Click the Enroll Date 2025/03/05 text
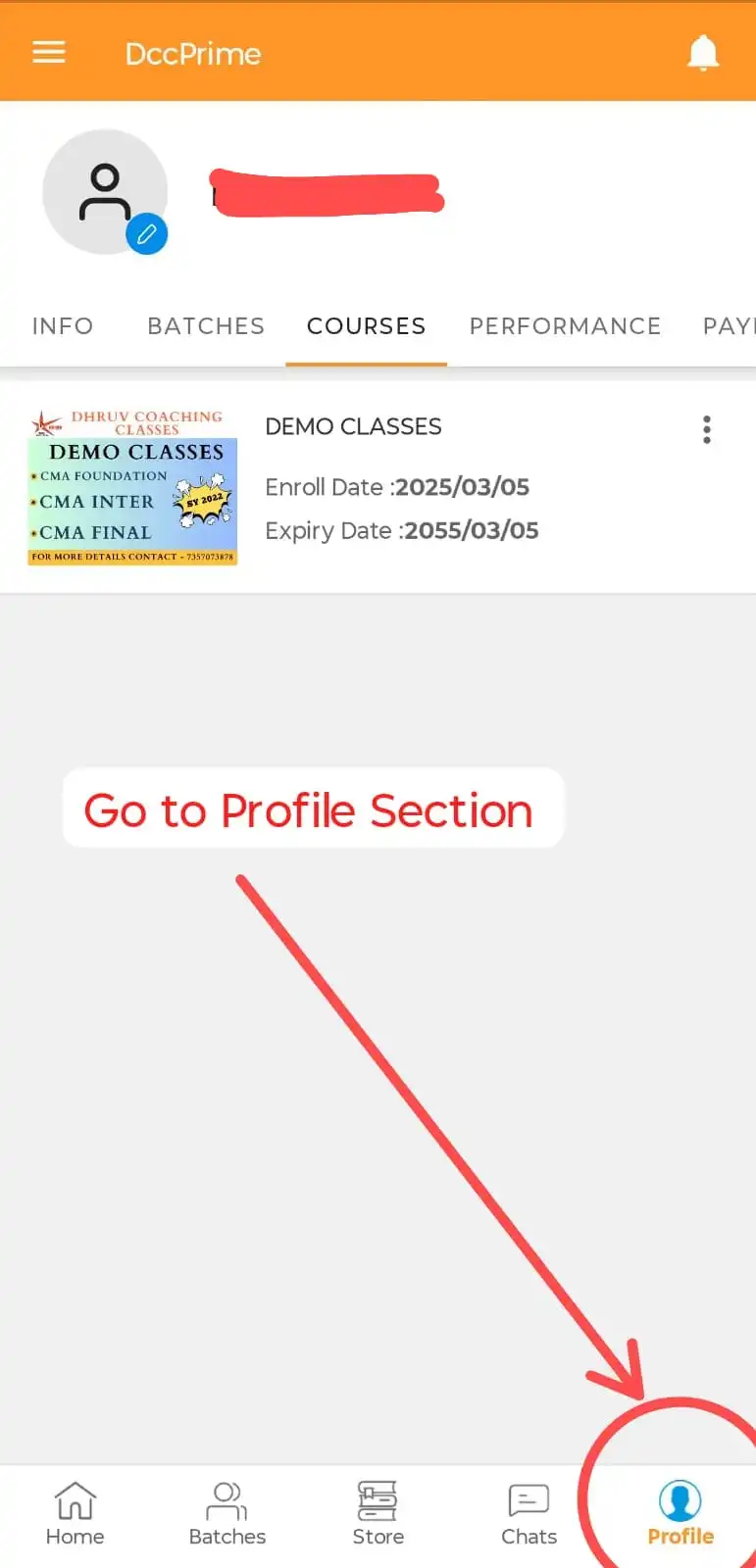Screen dimensions: 756x1568 pyautogui.click(x=397, y=487)
